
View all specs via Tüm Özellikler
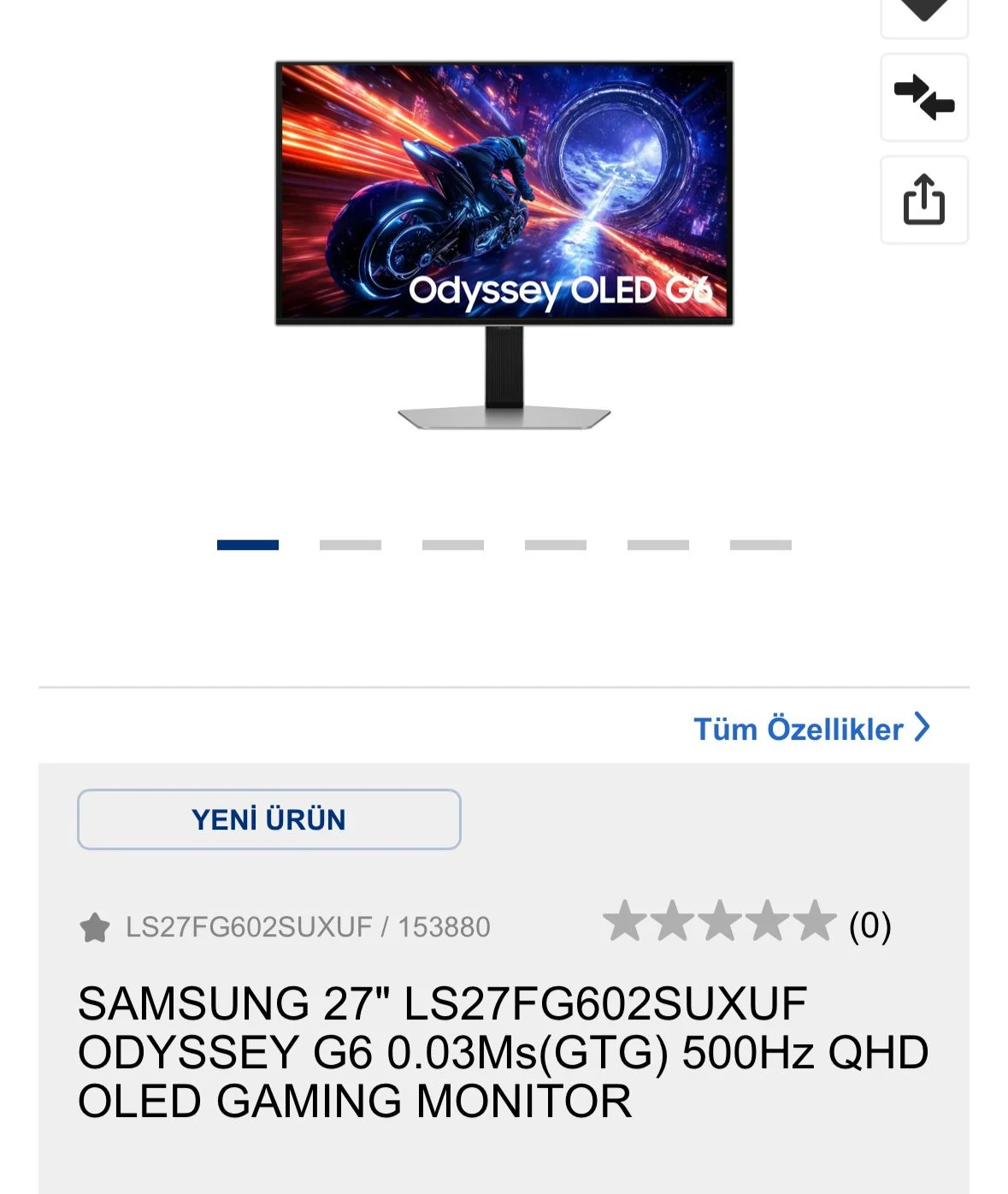[x=811, y=729]
